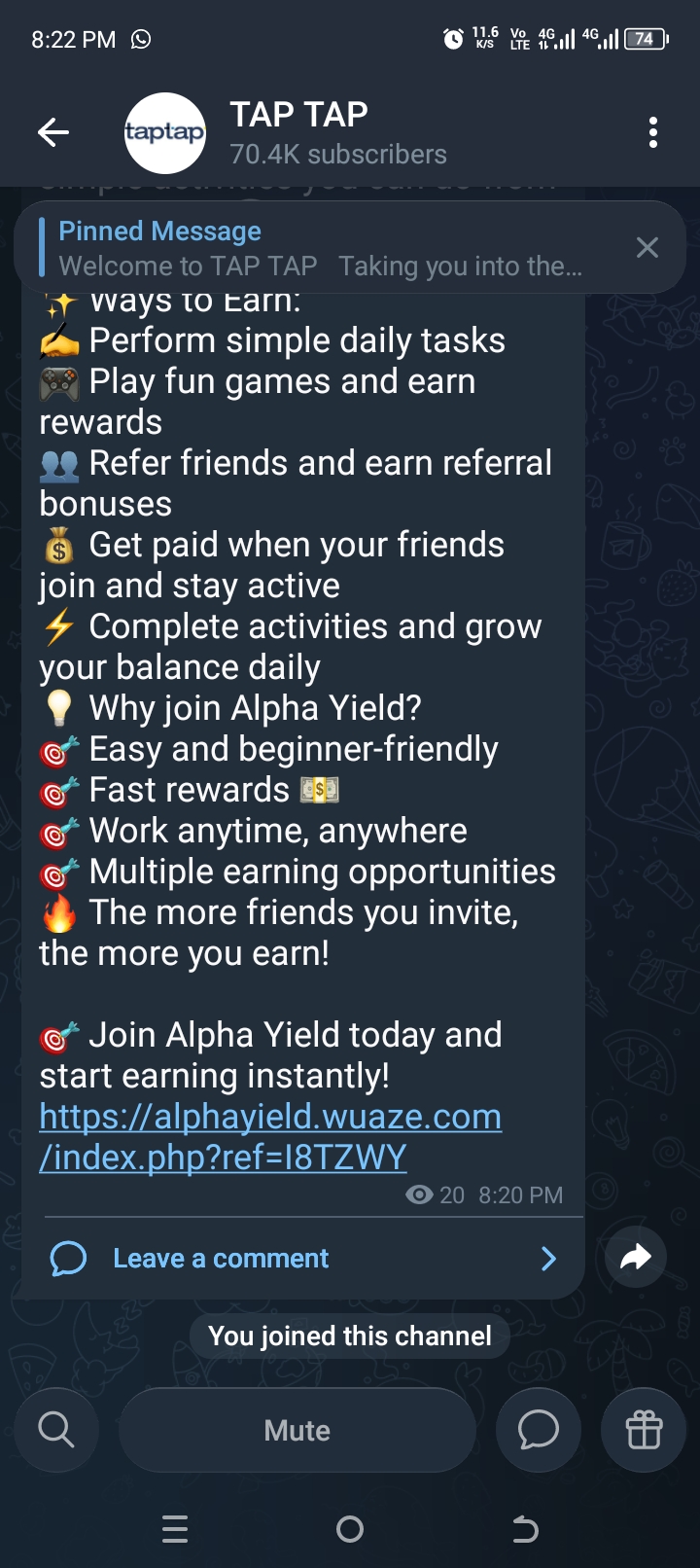Open the channel discussion chat
This screenshot has height=1568, width=700.
tap(538, 1430)
